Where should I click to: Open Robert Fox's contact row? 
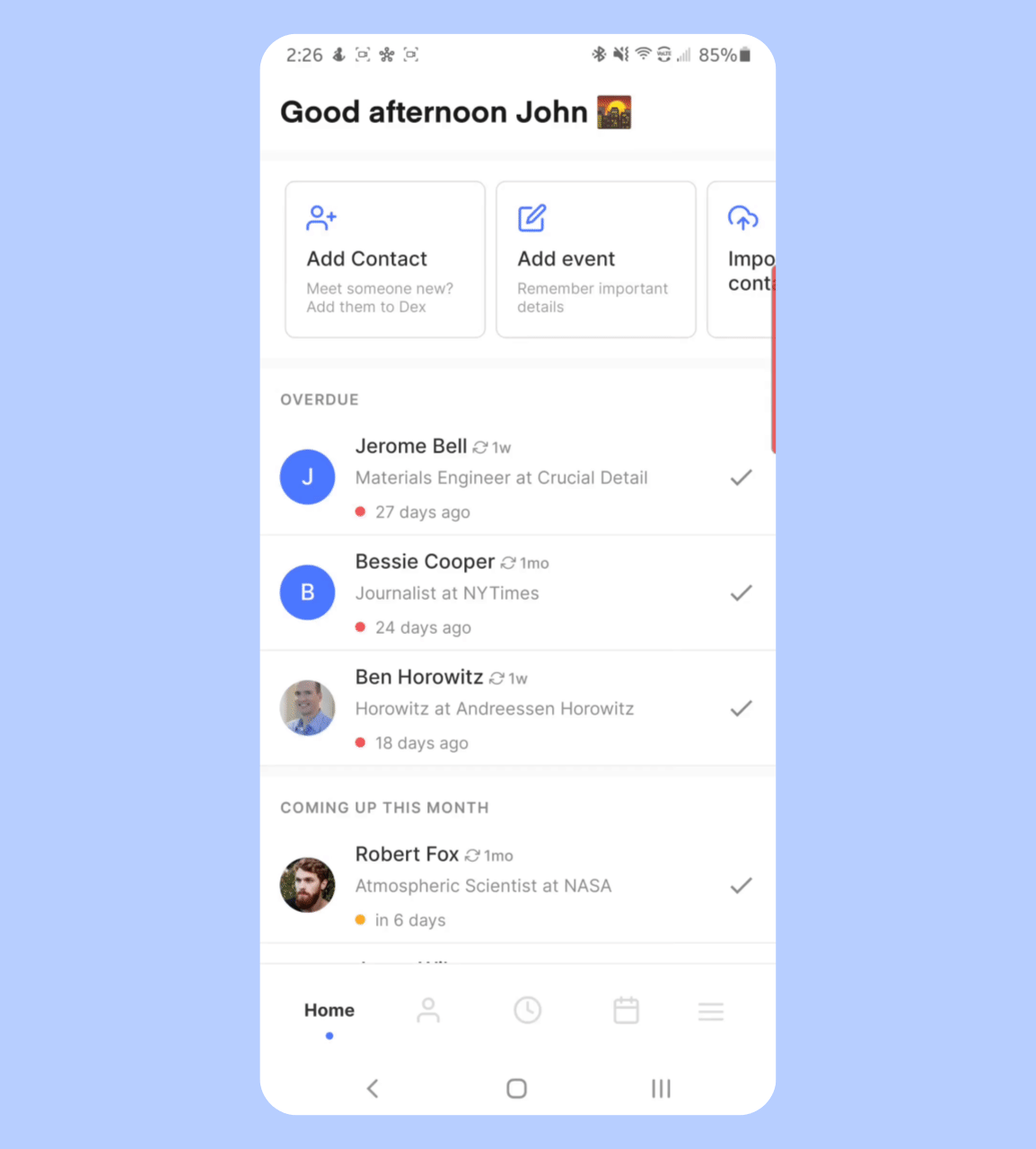[x=501, y=885]
